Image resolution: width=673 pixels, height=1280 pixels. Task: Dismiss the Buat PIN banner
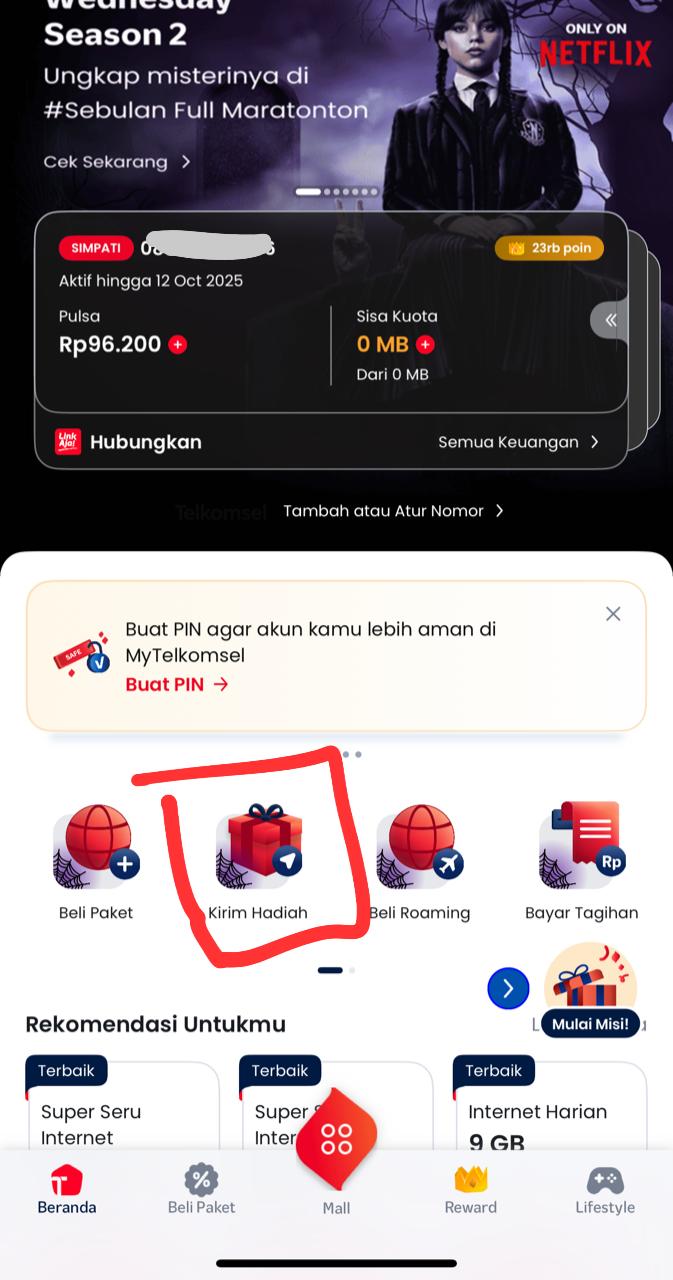613,614
